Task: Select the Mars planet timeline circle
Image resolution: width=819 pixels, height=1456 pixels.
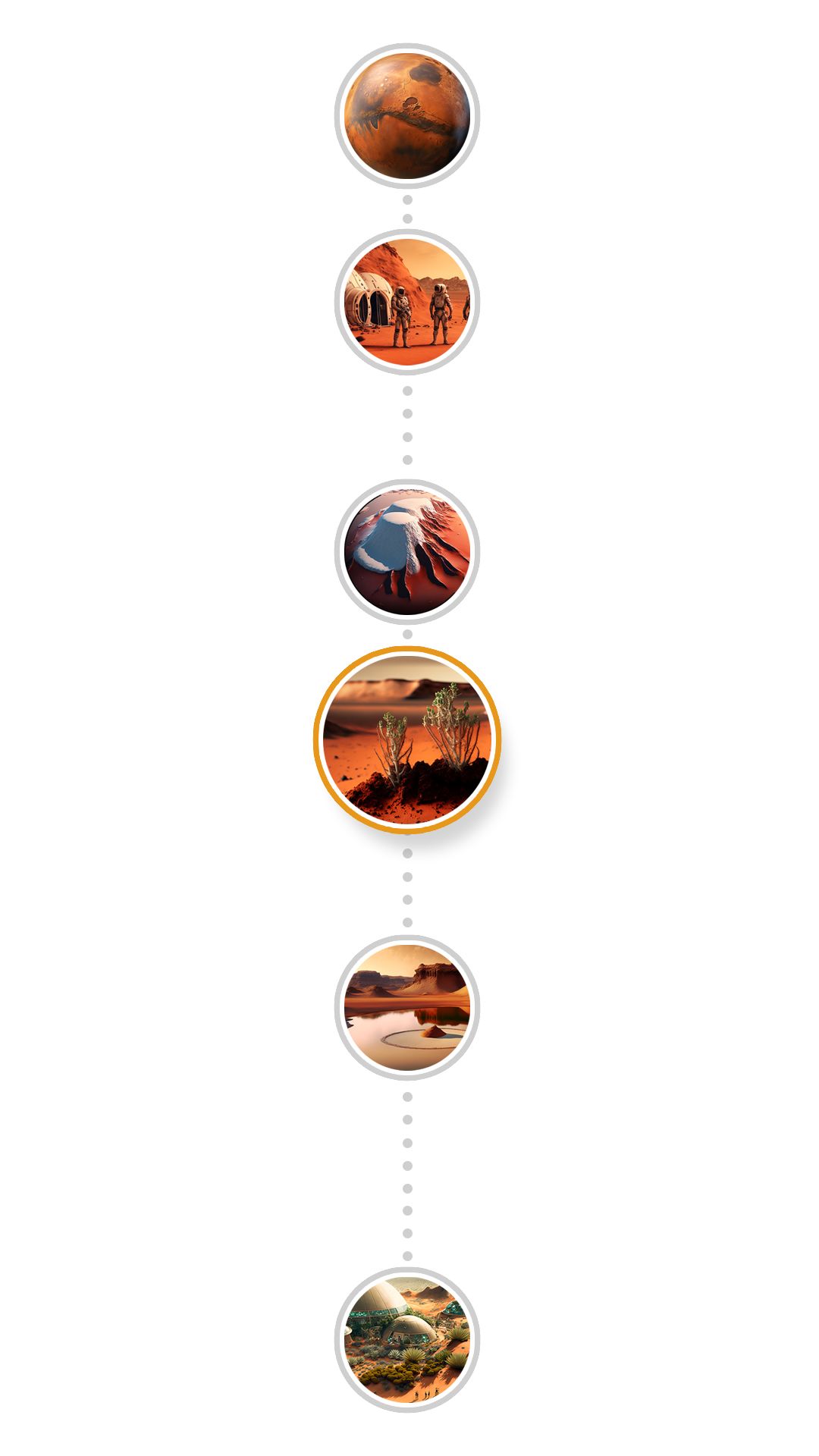Action: 407,115
